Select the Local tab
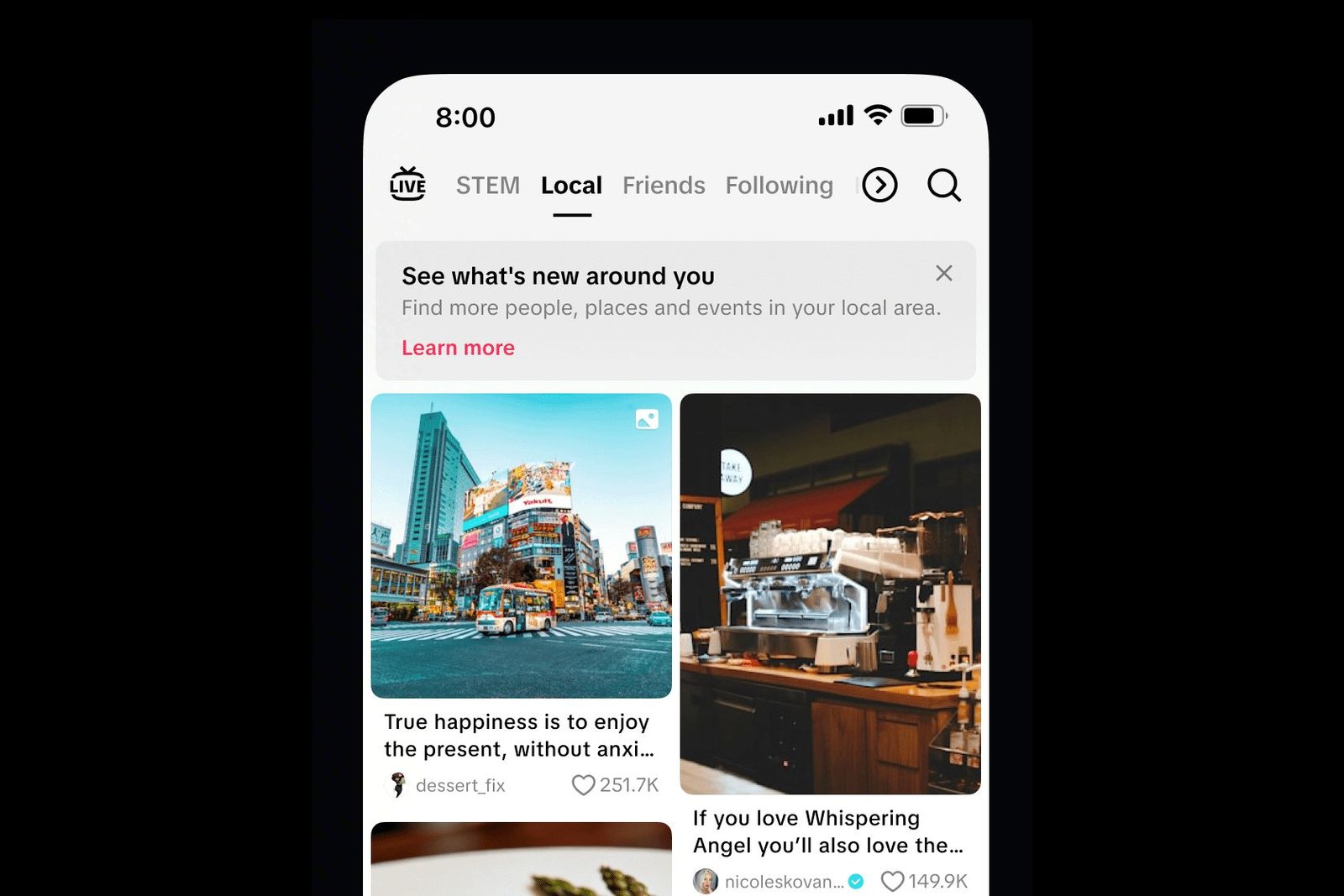This screenshot has width=1344, height=896. coord(571,186)
